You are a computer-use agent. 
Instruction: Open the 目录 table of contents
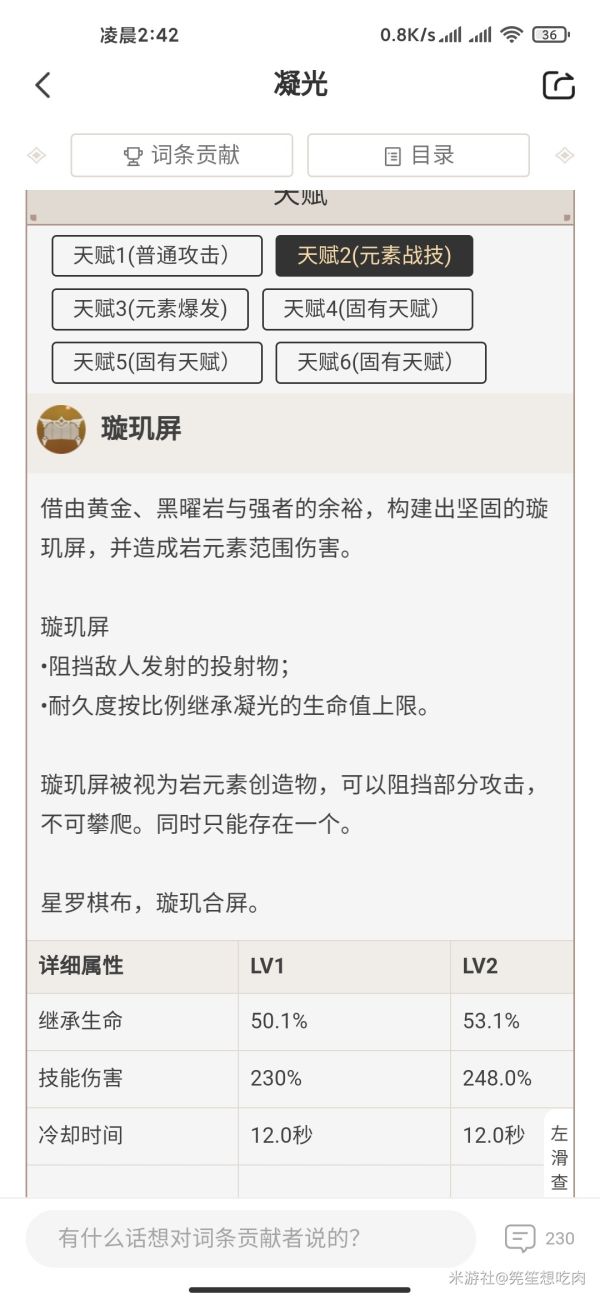tap(418, 155)
